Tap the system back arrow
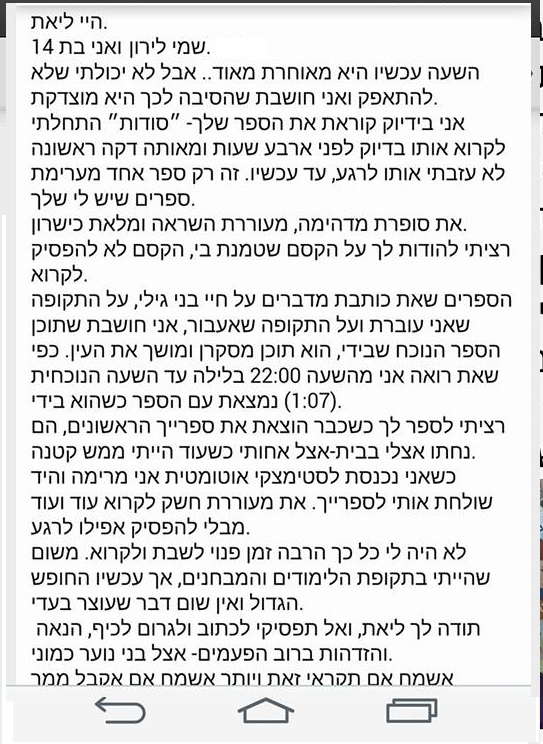Viewport: 543px width, 744px height. pos(121,710)
